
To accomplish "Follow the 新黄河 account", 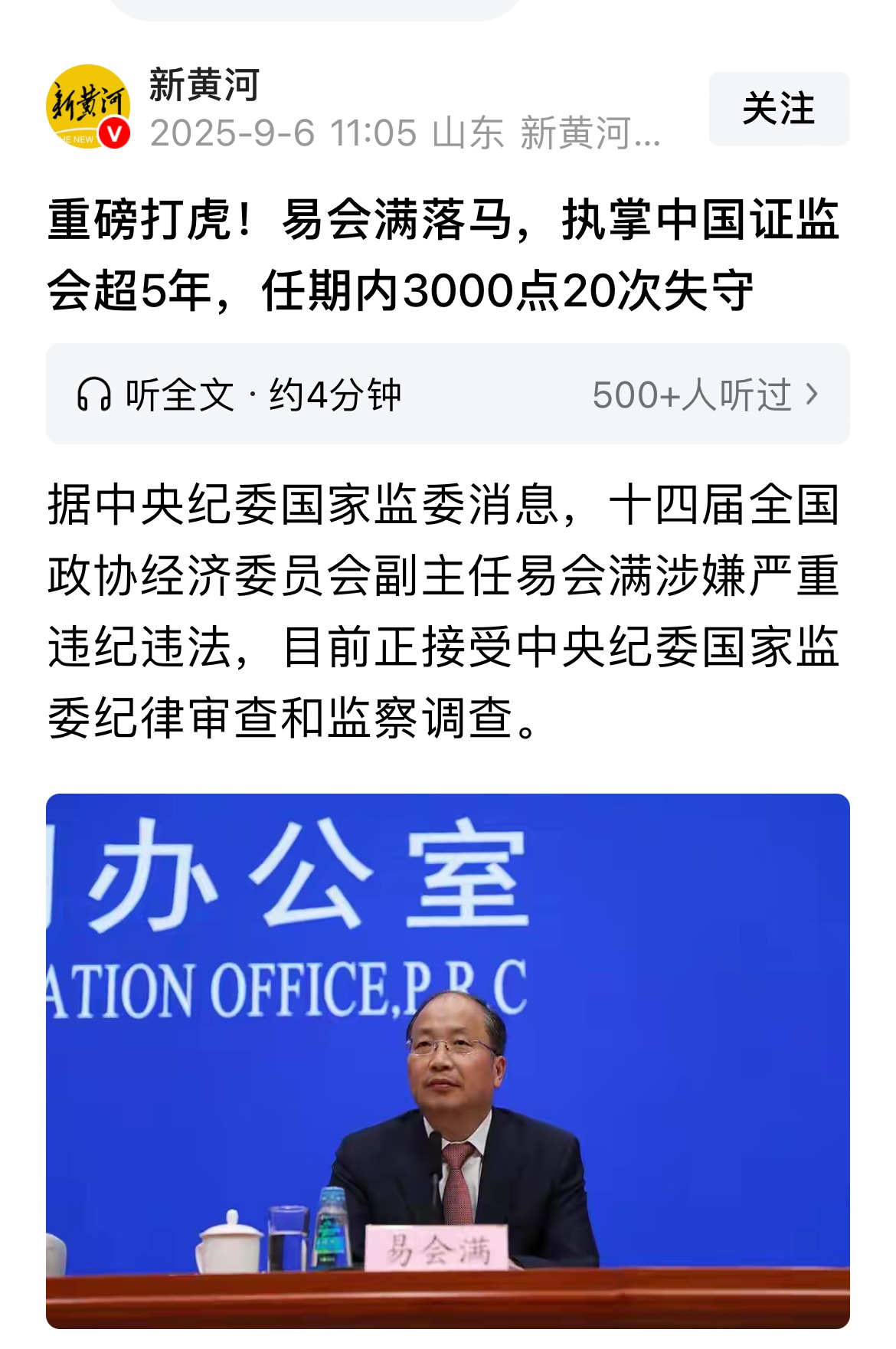I will tap(778, 109).
